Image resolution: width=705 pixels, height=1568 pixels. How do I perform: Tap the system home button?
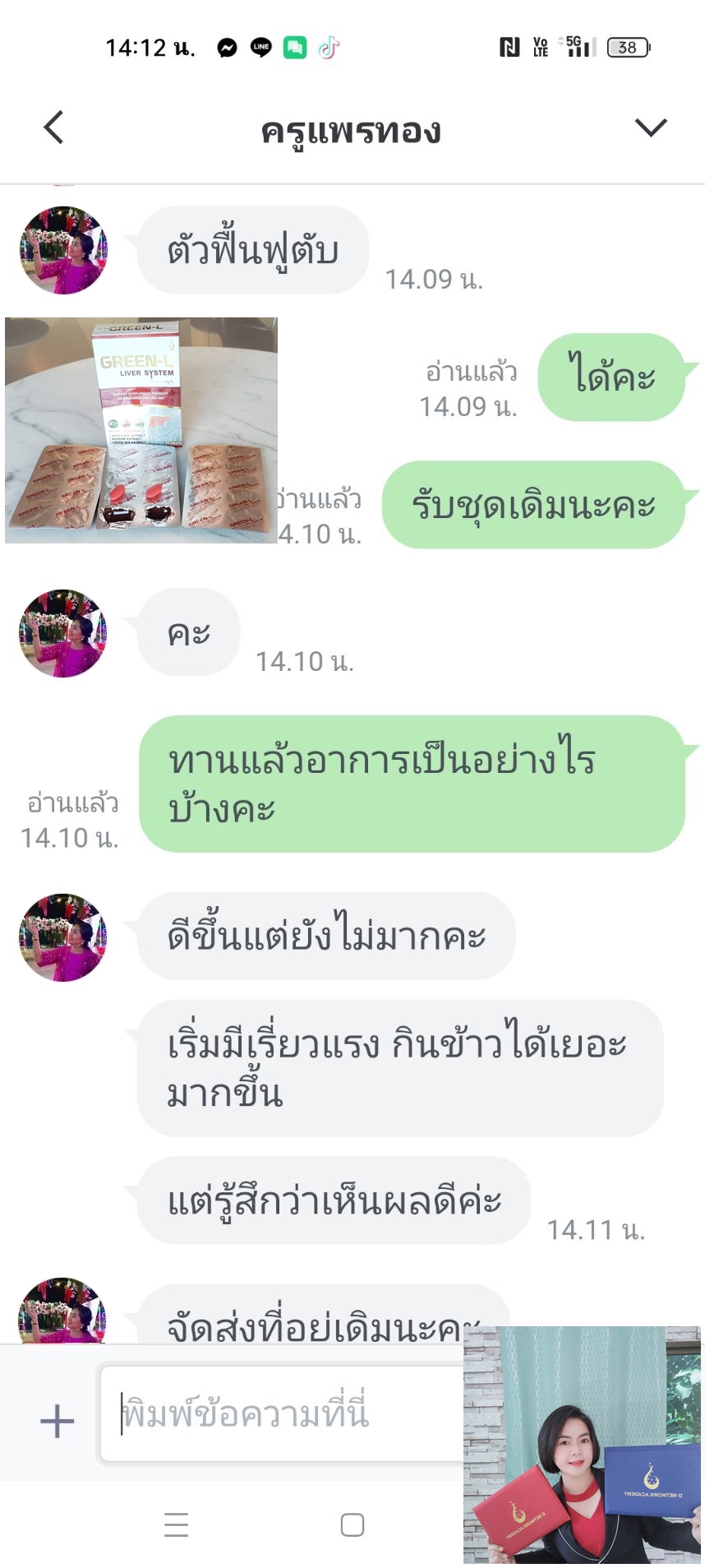coord(352,1525)
